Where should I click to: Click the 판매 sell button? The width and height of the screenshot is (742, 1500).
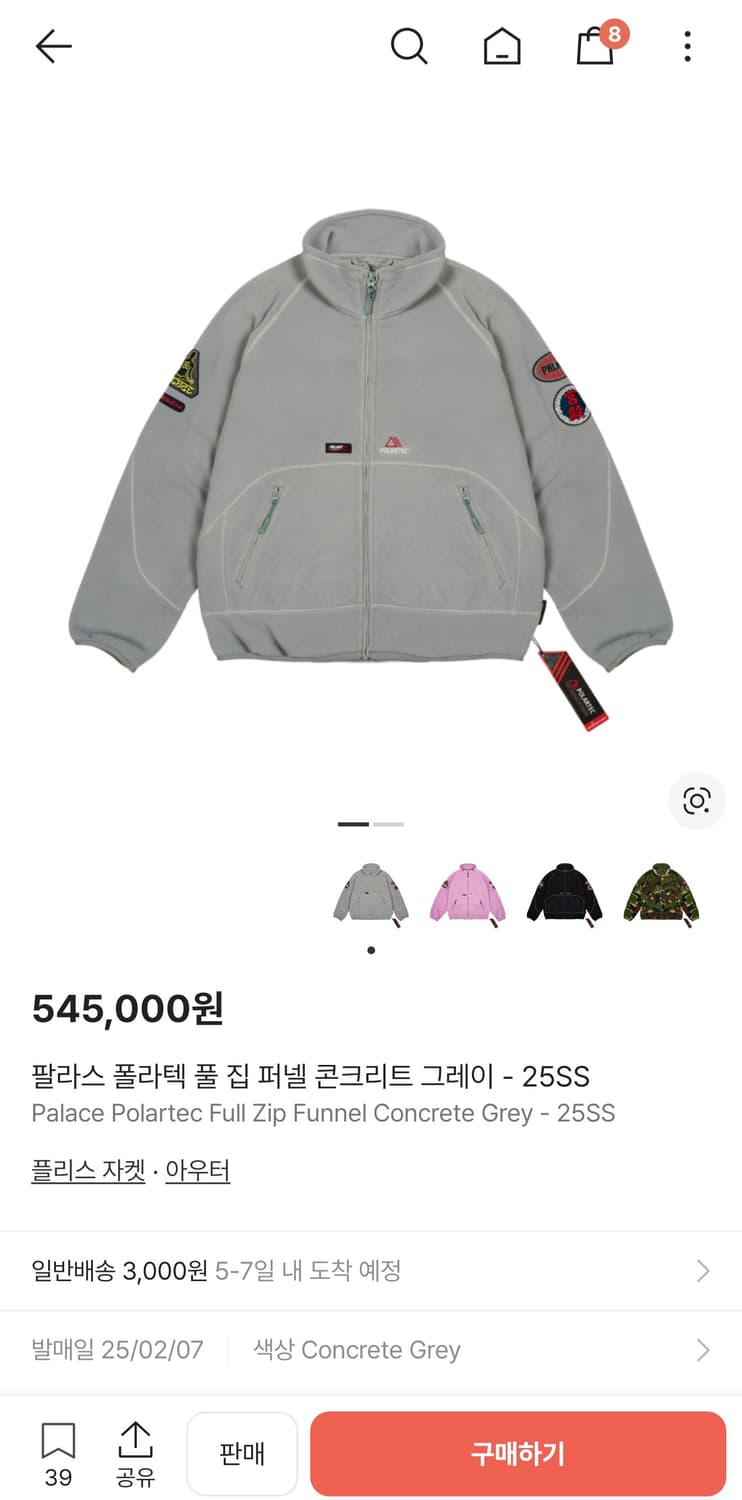click(242, 1453)
